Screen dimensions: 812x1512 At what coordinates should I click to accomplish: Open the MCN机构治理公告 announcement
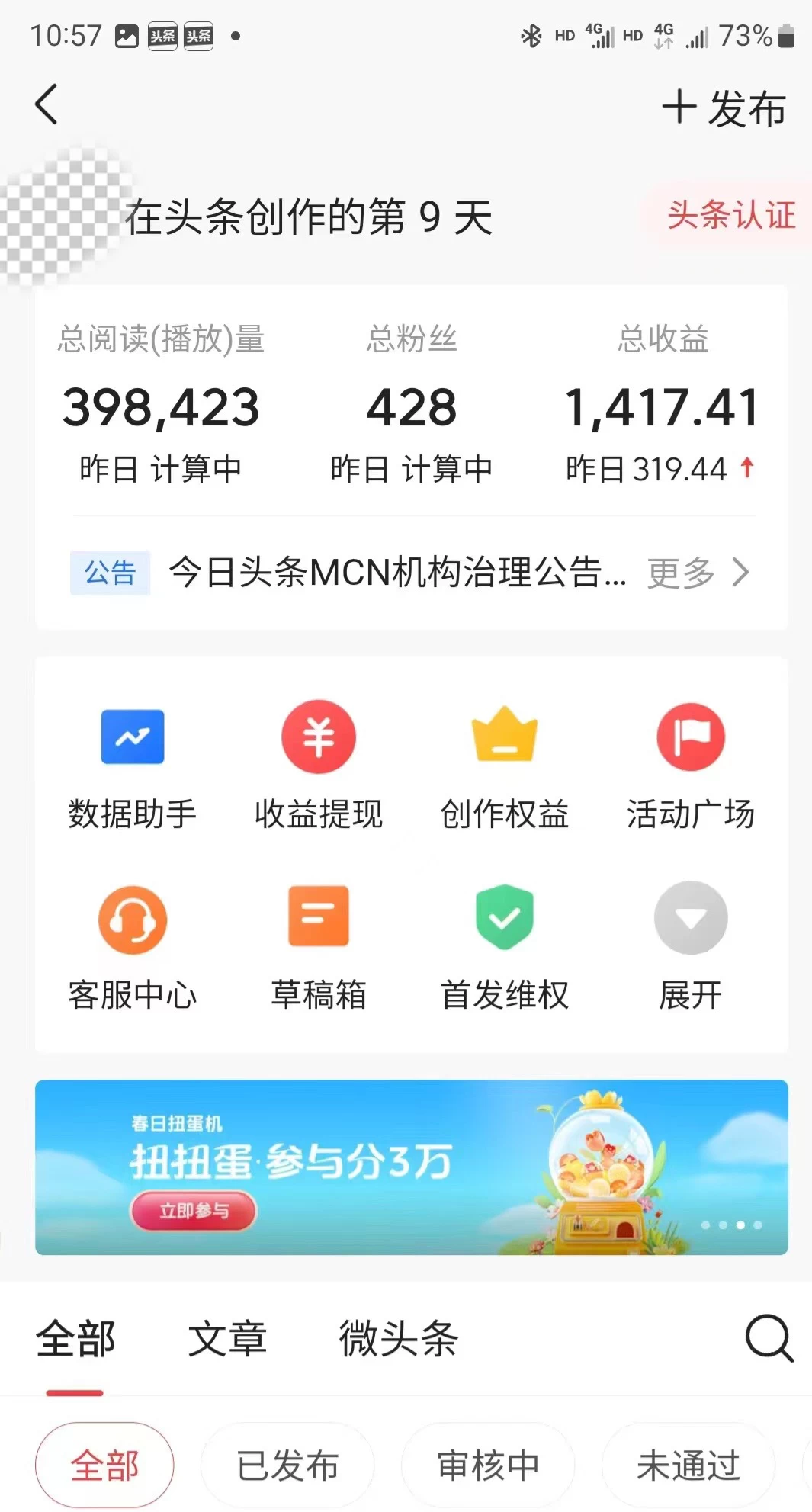(x=396, y=573)
